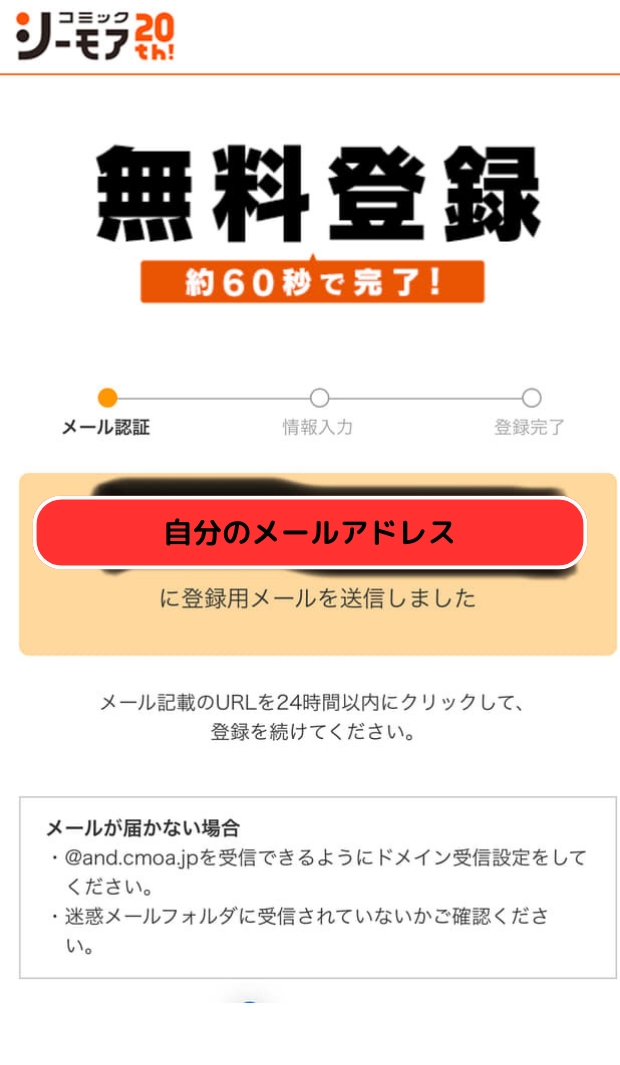Viewport: 620px width, 1065px height.
Task: Open Comic Cmoa home via header logo
Action: click(x=95, y=36)
